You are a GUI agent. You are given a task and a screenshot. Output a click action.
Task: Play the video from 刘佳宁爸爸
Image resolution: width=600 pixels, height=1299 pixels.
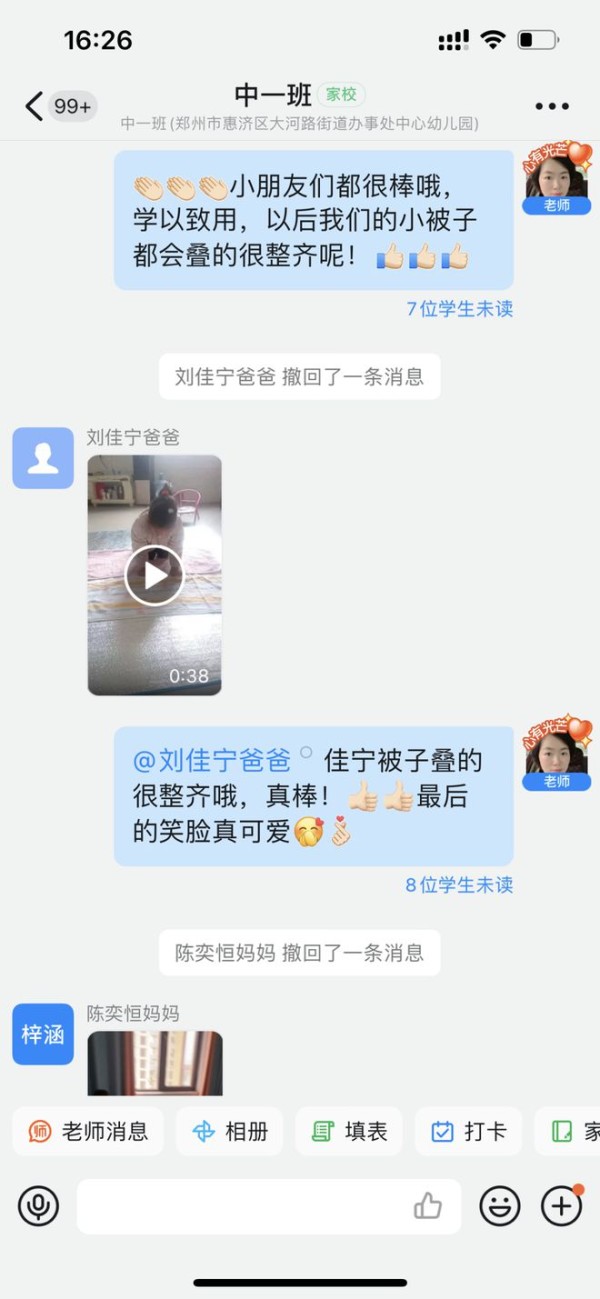154,575
